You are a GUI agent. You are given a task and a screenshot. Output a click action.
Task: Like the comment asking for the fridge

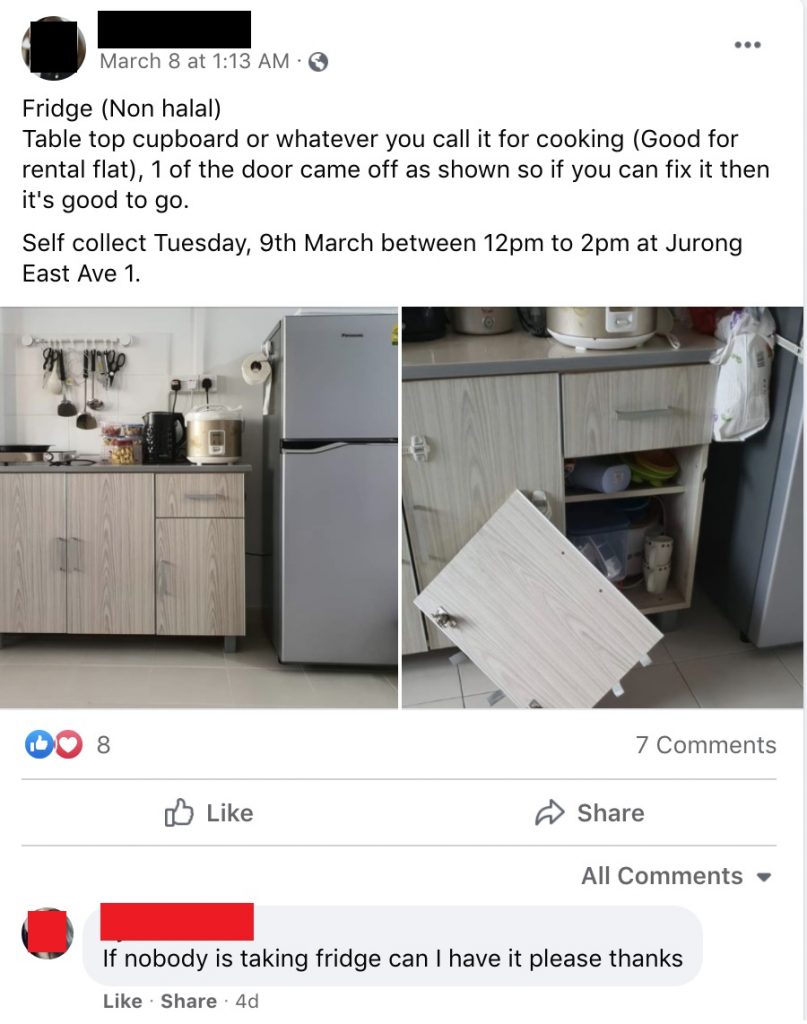tap(122, 1001)
